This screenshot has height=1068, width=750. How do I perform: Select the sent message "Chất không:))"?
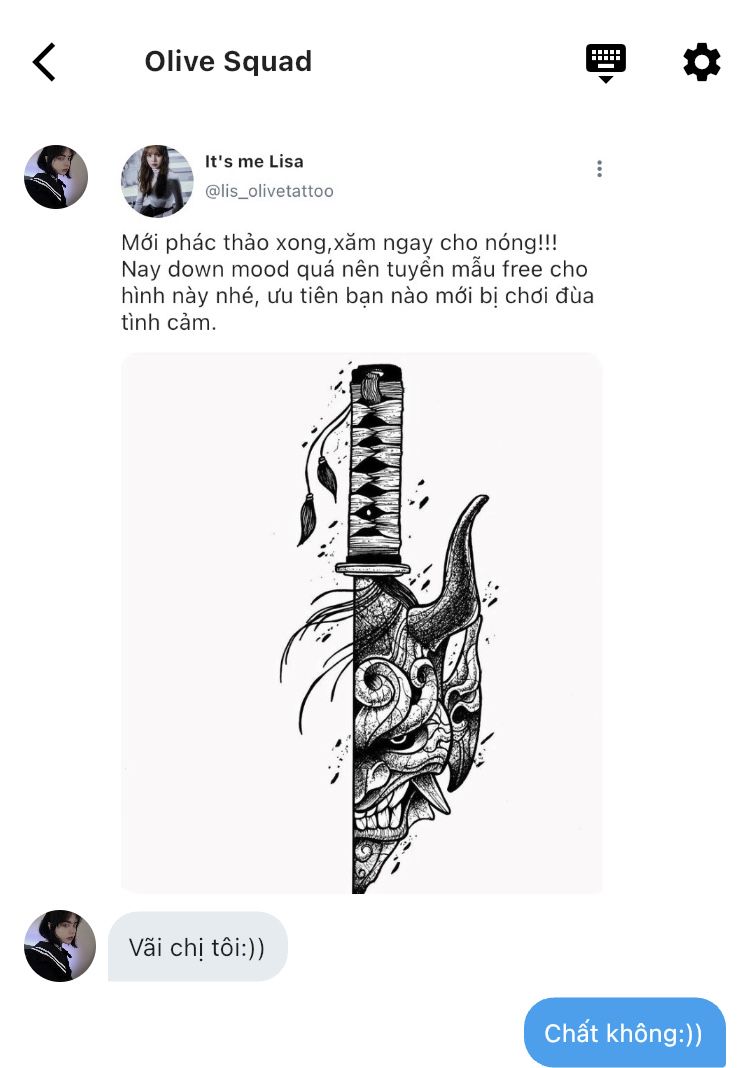(x=624, y=1033)
